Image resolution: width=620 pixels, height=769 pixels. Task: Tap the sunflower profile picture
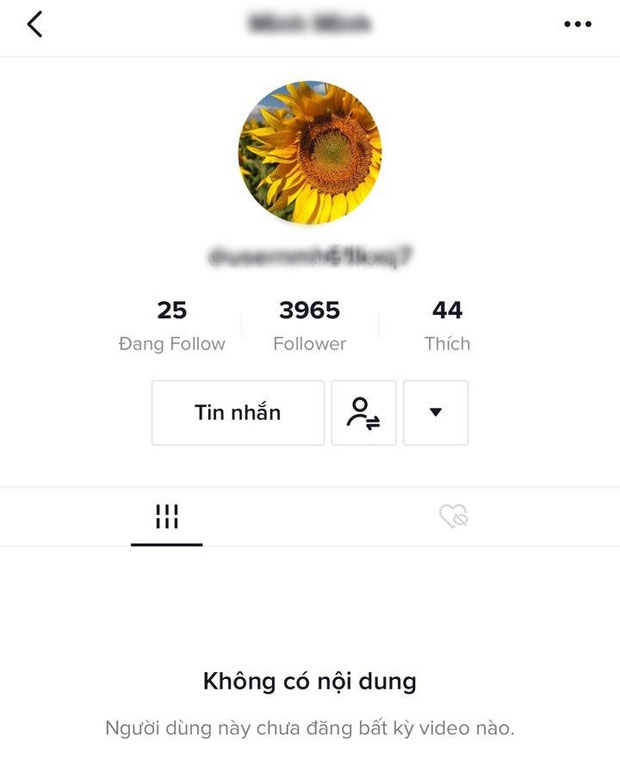click(x=309, y=152)
